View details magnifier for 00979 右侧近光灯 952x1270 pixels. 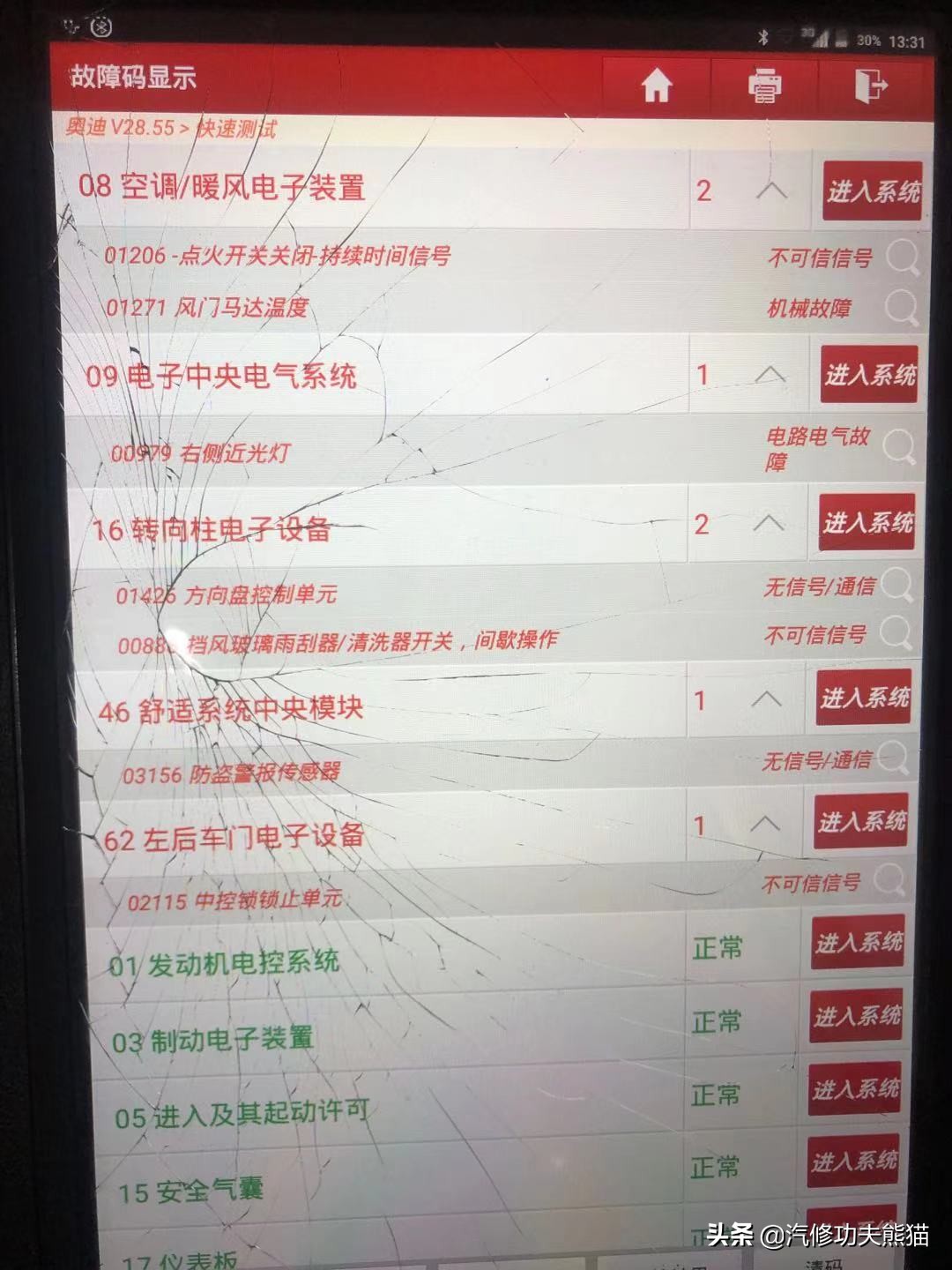900,447
